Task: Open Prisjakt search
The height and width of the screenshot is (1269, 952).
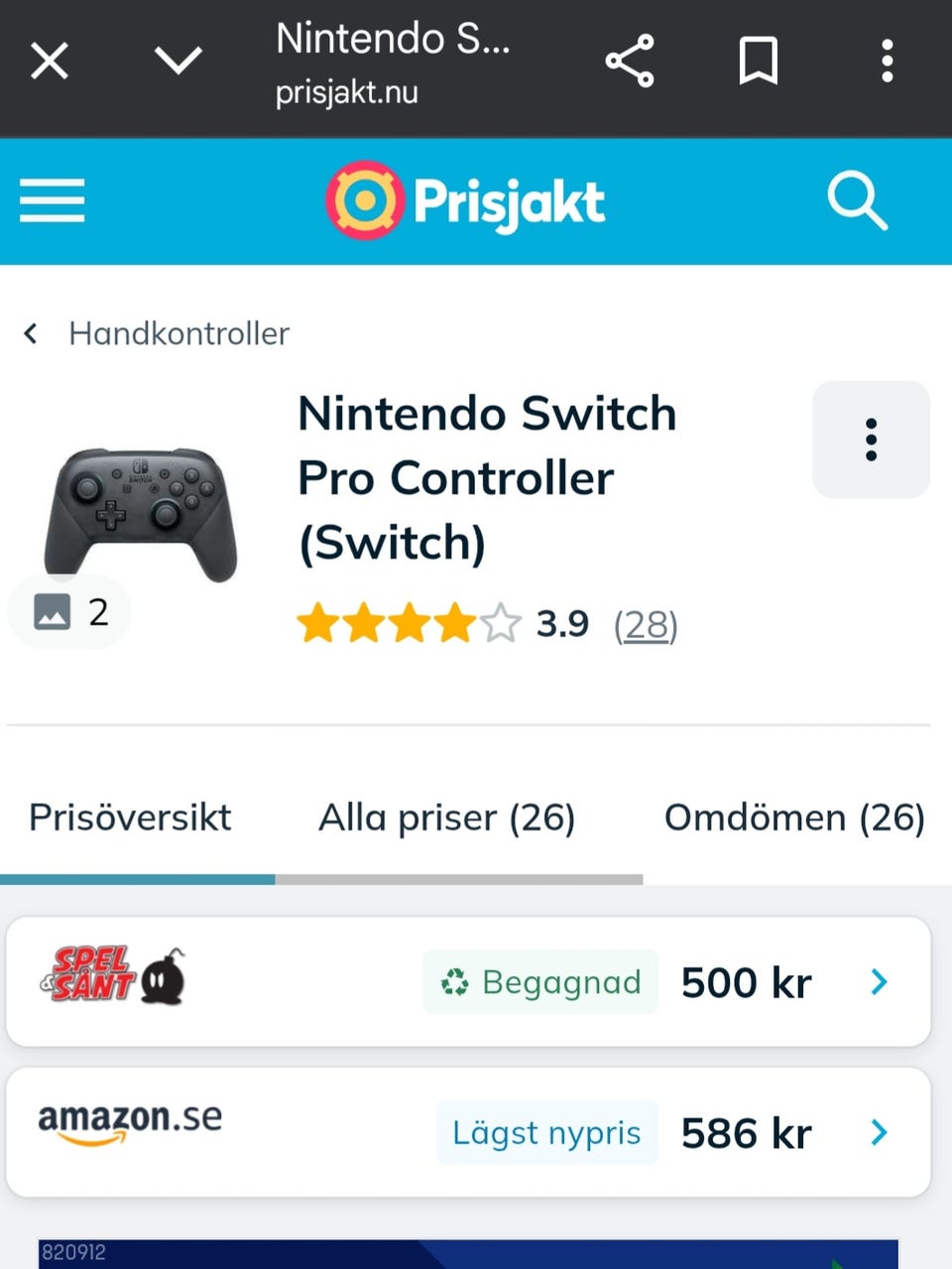Action: tap(857, 200)
